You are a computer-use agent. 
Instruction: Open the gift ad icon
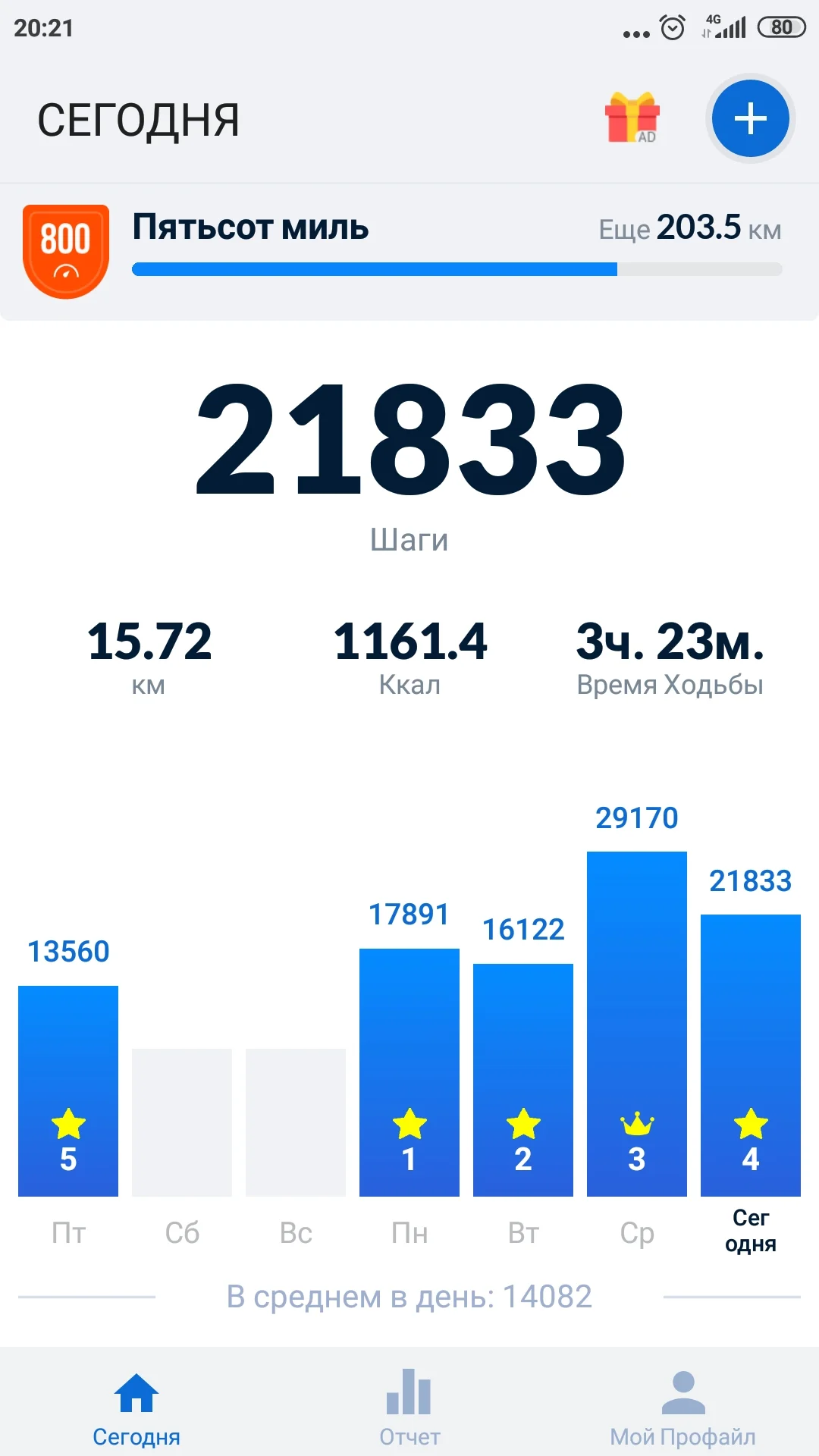click(x=632, y=118)
